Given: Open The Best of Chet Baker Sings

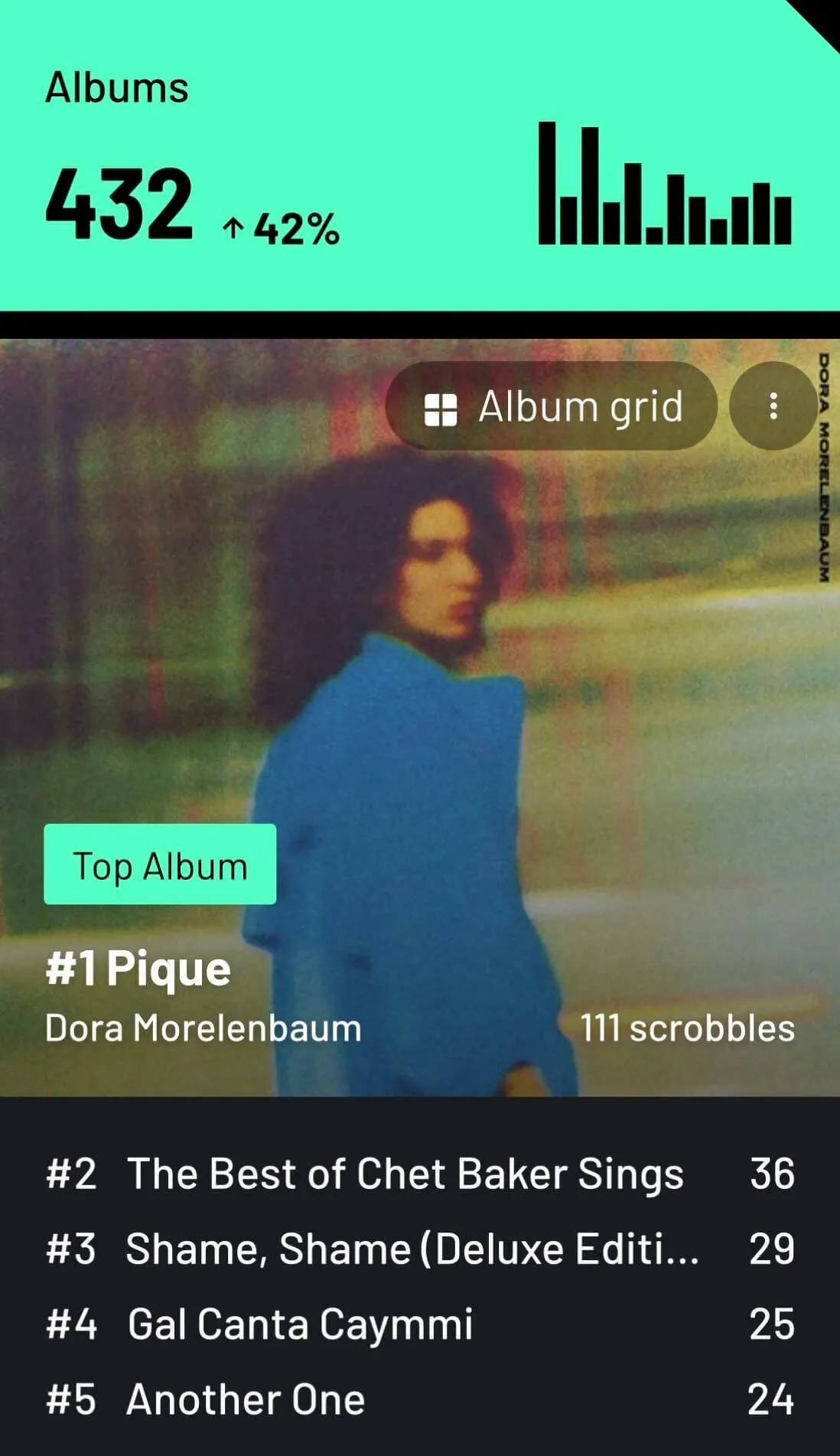Looking at the screenshot, I should 405,1174.
